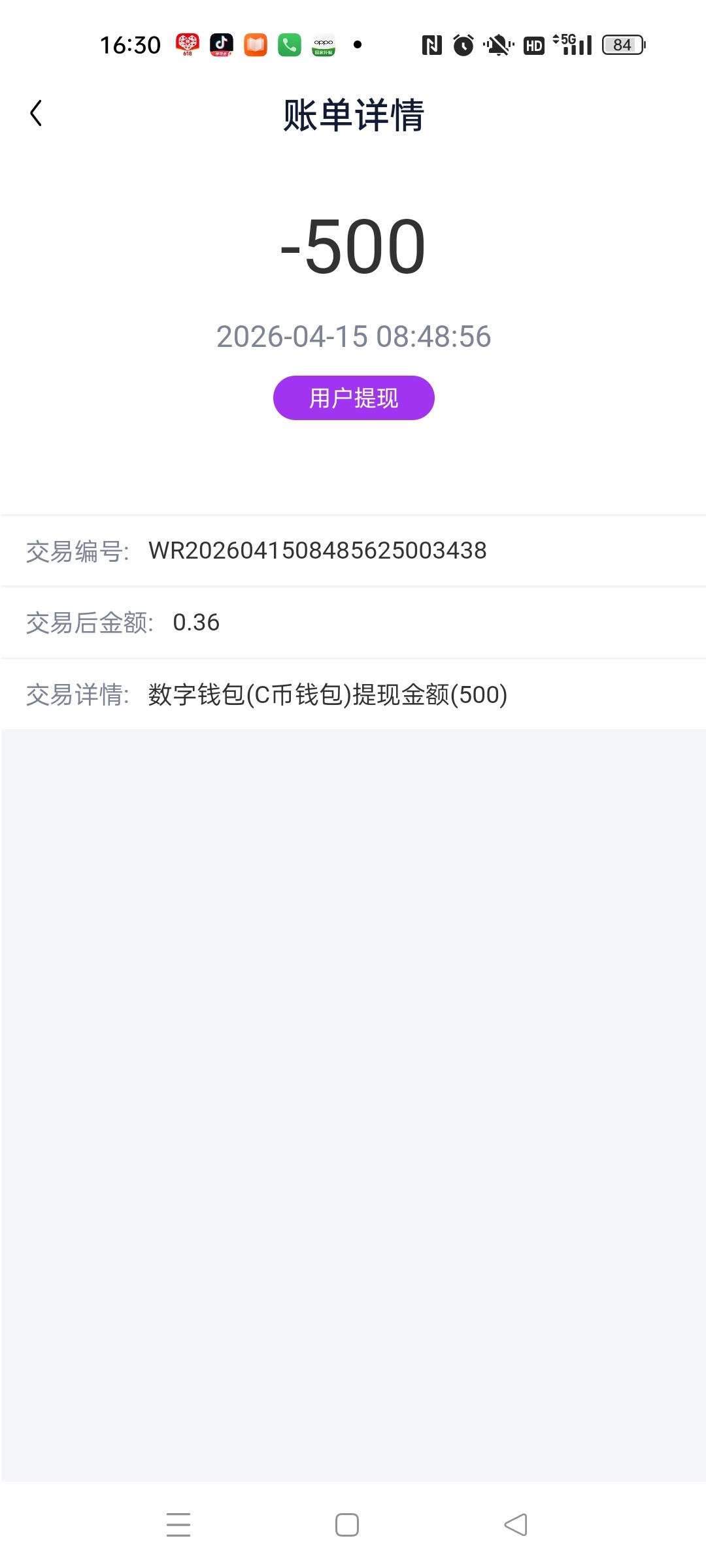Viewport: 706px width, 1568px height.
Task: Tap the recent apps button in navigation bar
Action: coord(178,1524)
